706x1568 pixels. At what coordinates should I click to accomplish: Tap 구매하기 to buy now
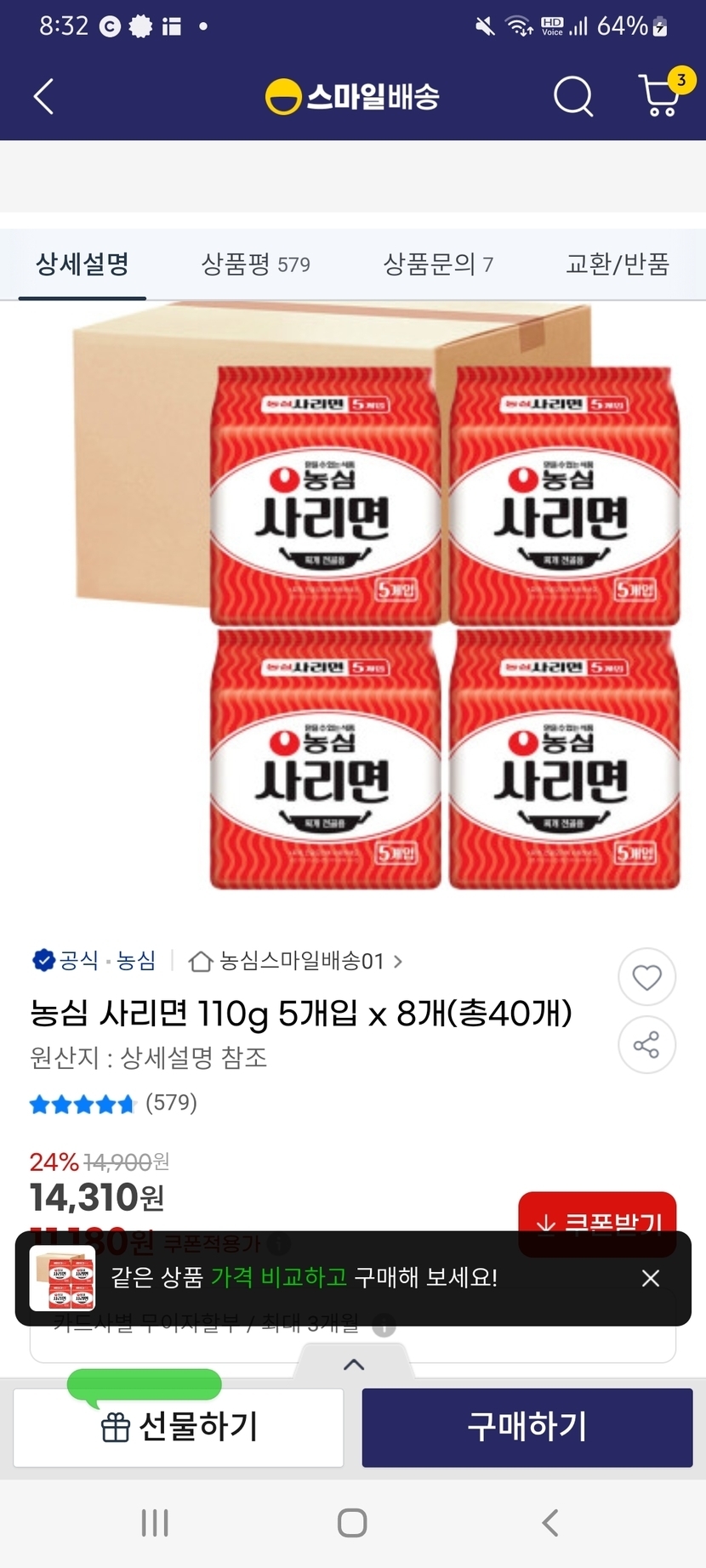coord(527,1428)
